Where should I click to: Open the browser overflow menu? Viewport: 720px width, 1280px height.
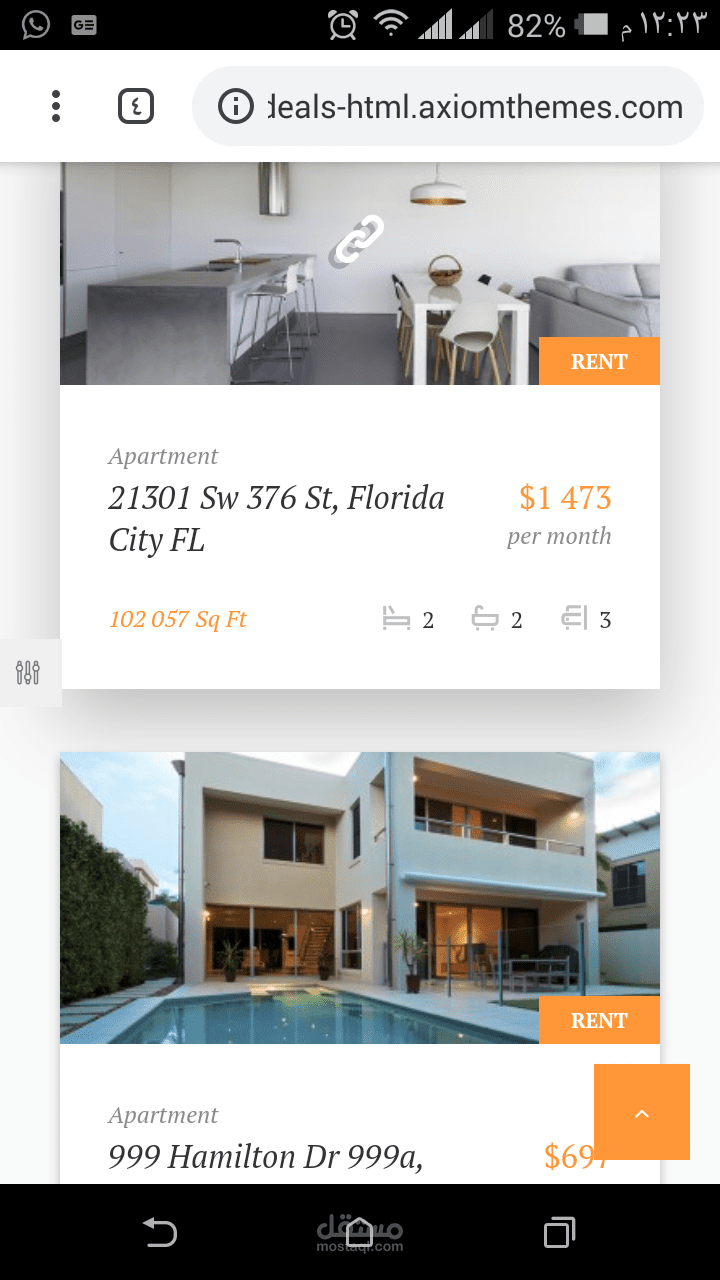tap(56, 106)
